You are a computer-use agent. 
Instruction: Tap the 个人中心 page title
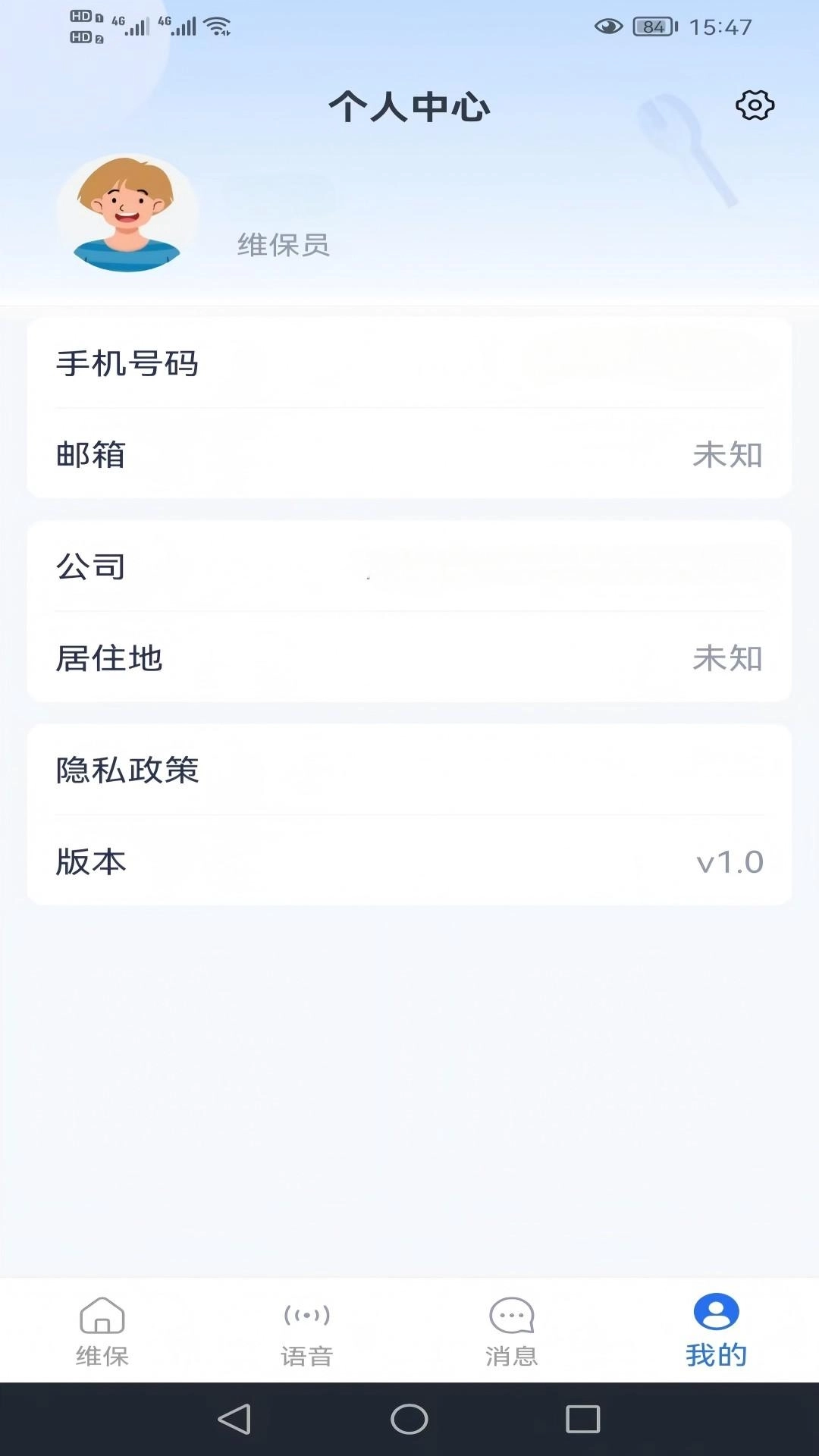pyautogui.click(x=409, y=107)
